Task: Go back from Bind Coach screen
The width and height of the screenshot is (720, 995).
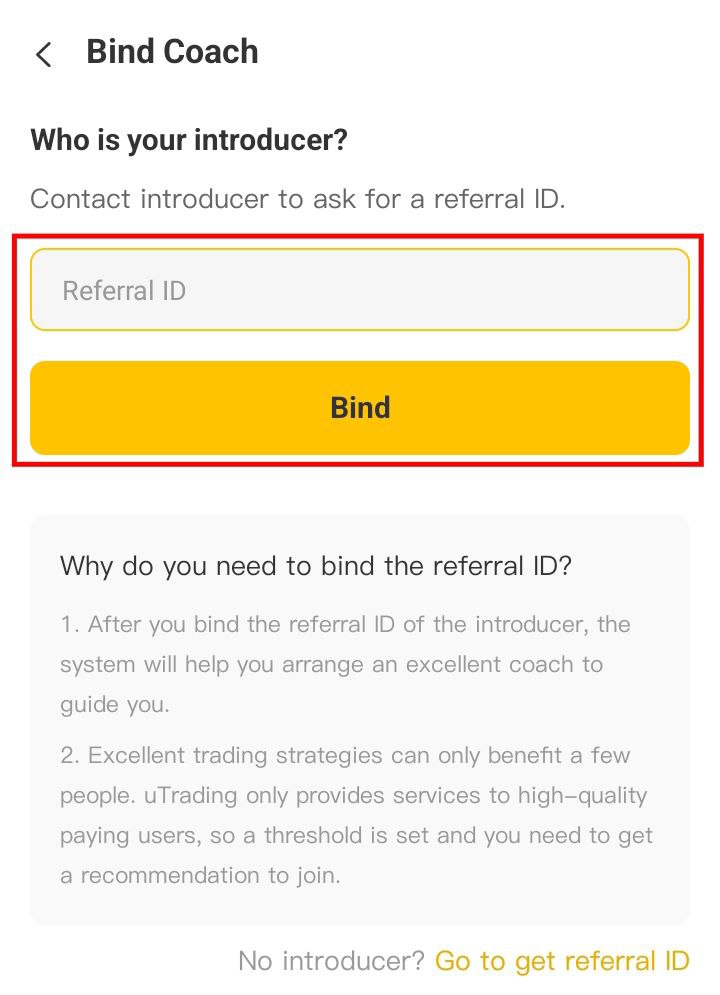Action: pyautogui.click(x=44, y=54)
